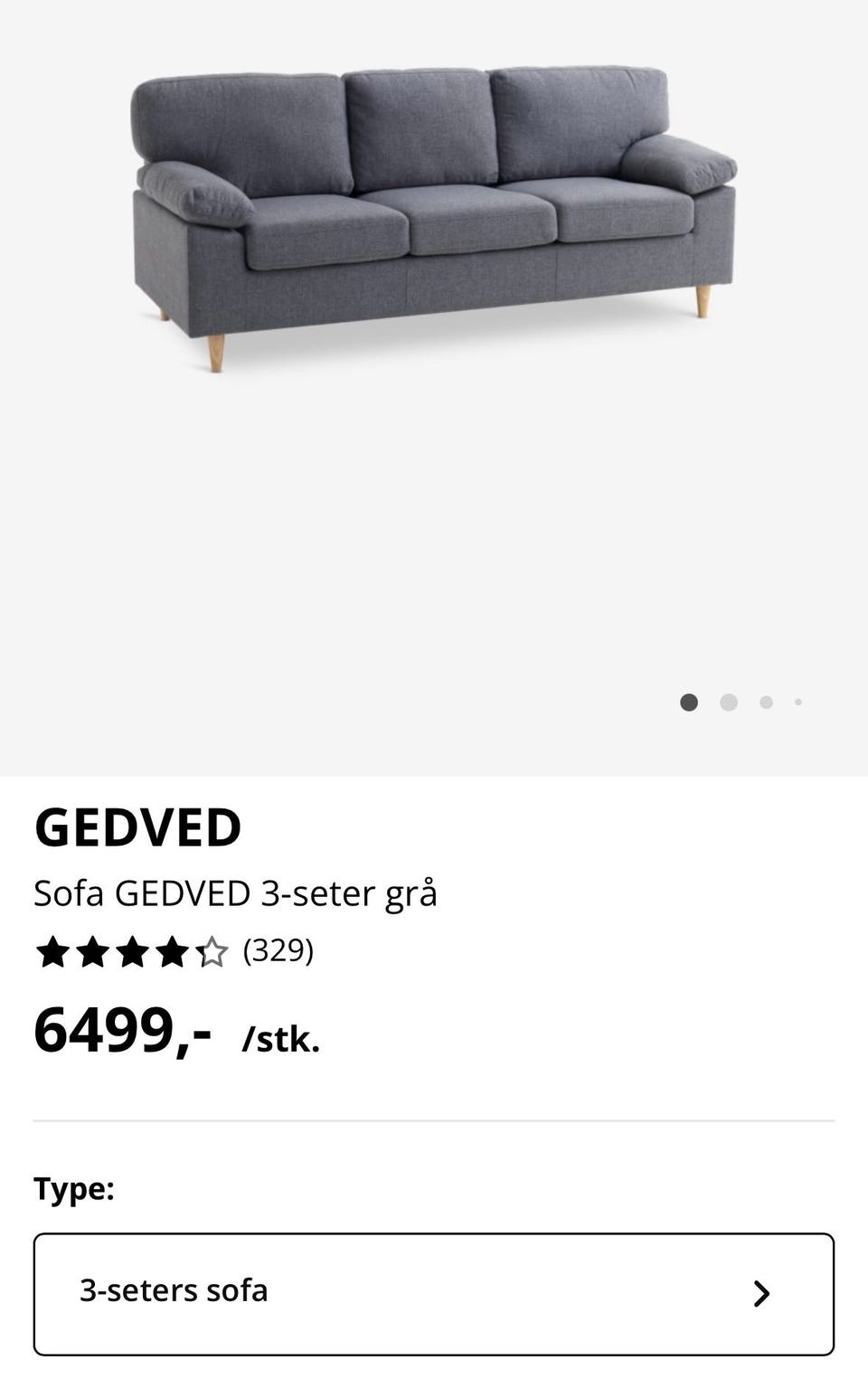Open the Type selector showing 3-seters sofa

click(434, 1293)
